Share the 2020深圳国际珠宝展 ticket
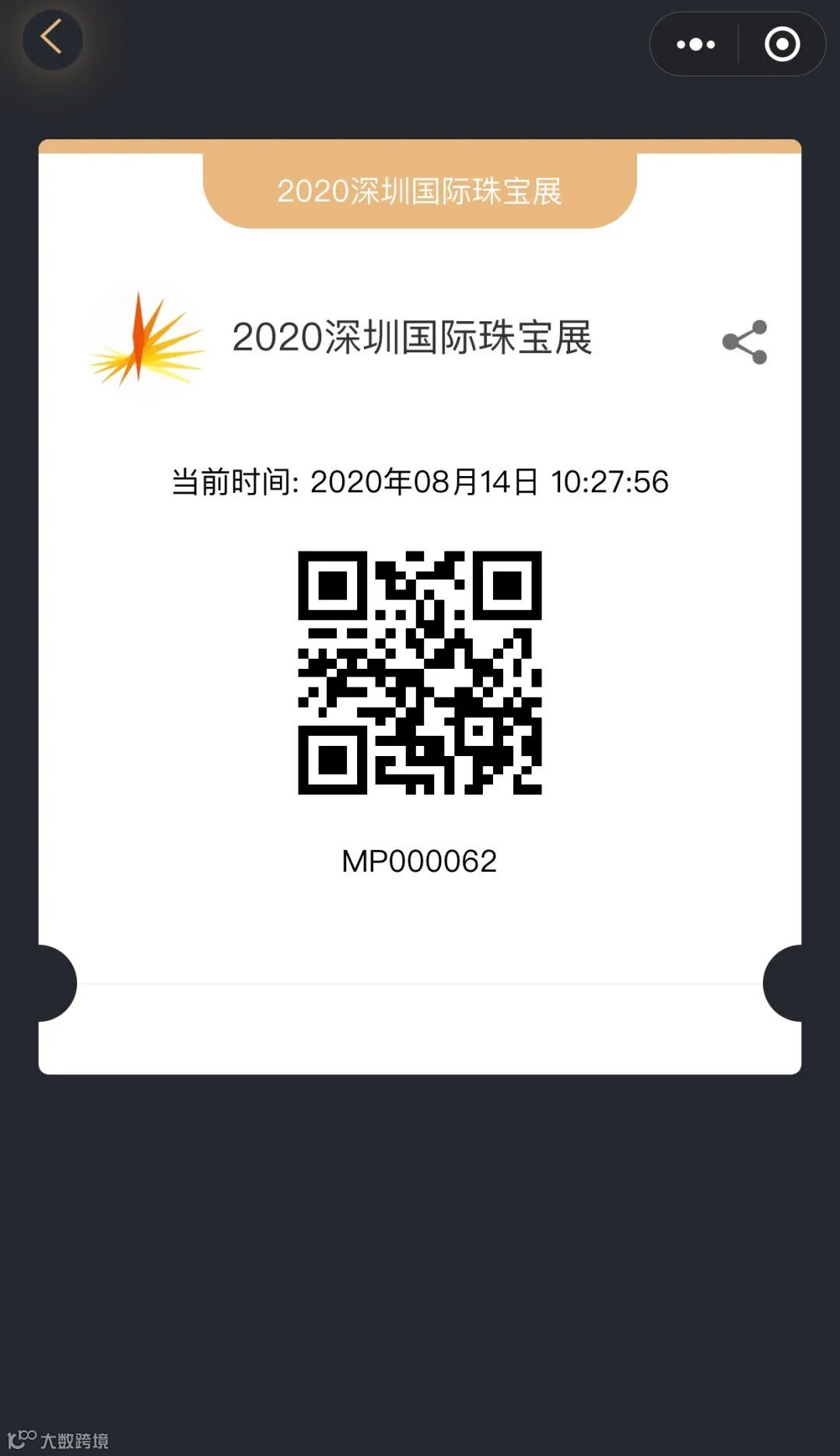 (x=744, y=341)
